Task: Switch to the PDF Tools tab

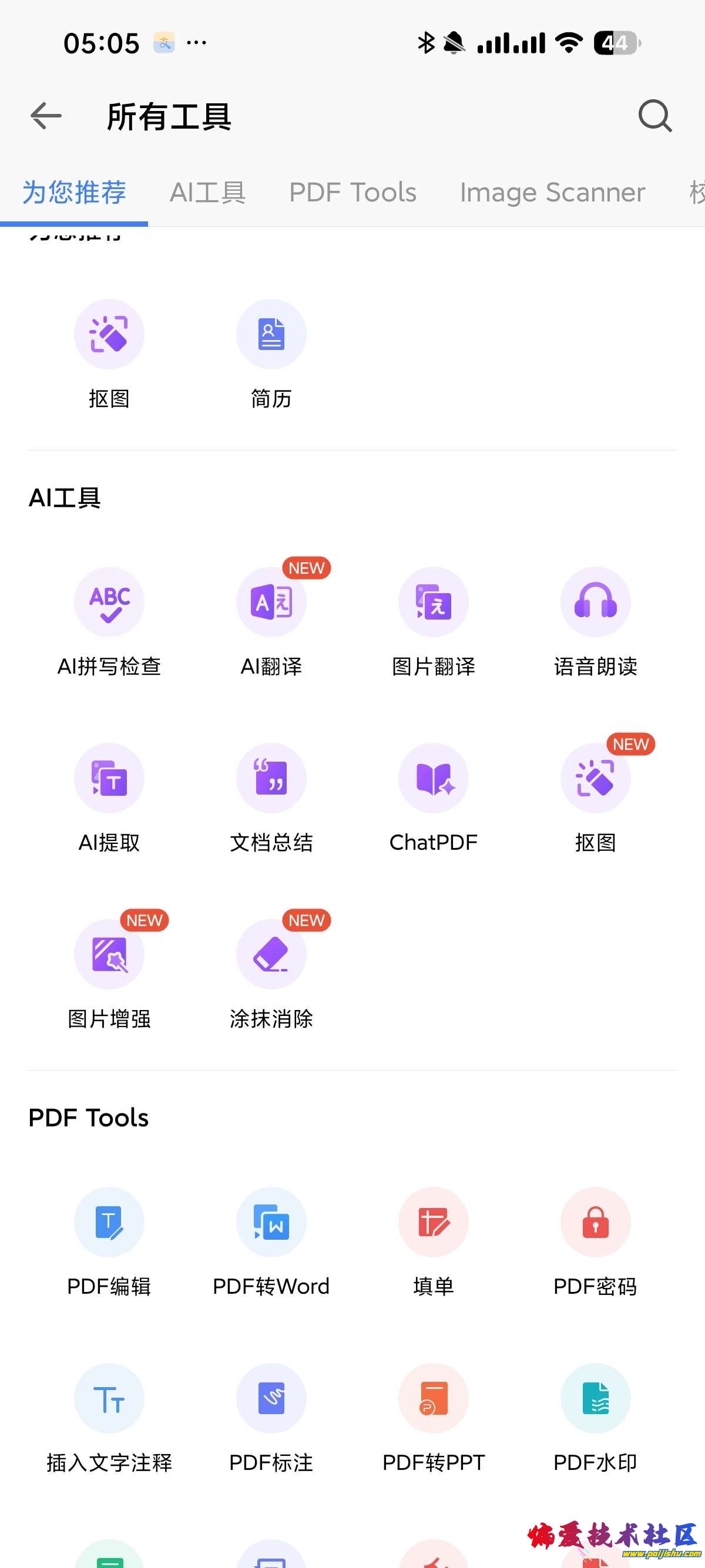Action: (x=352, y=193)
